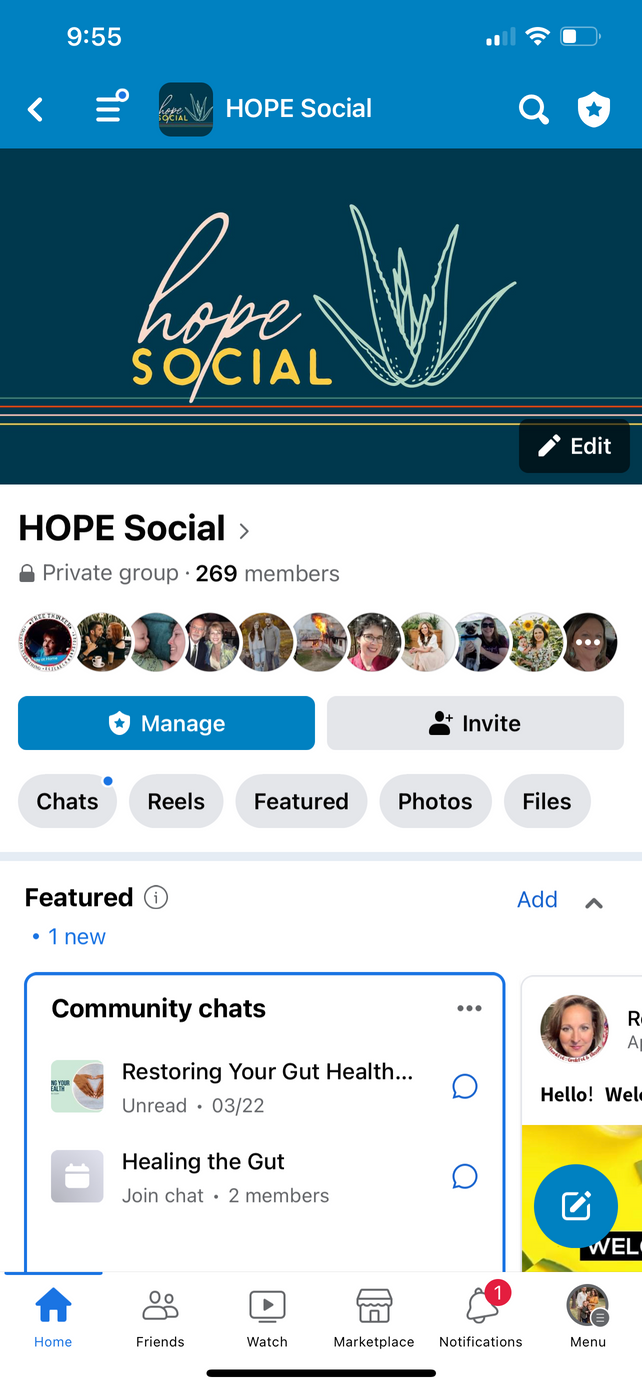The width and height of the screenshot is (642, 1389).
Task: View the group members' avatars row
Action: coord(318,642)
